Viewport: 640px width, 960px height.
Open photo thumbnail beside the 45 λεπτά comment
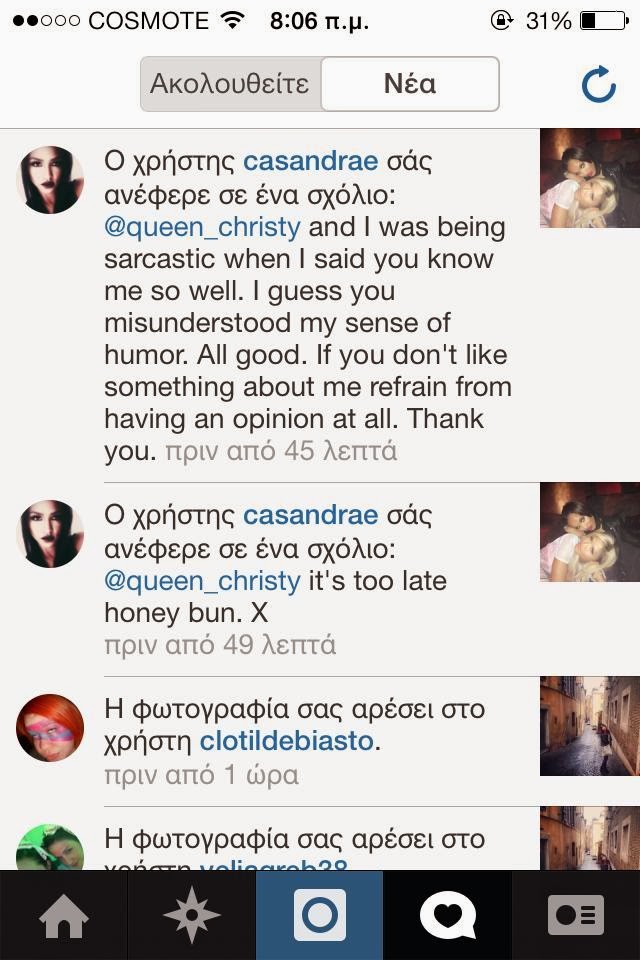[x=590, y=178]
